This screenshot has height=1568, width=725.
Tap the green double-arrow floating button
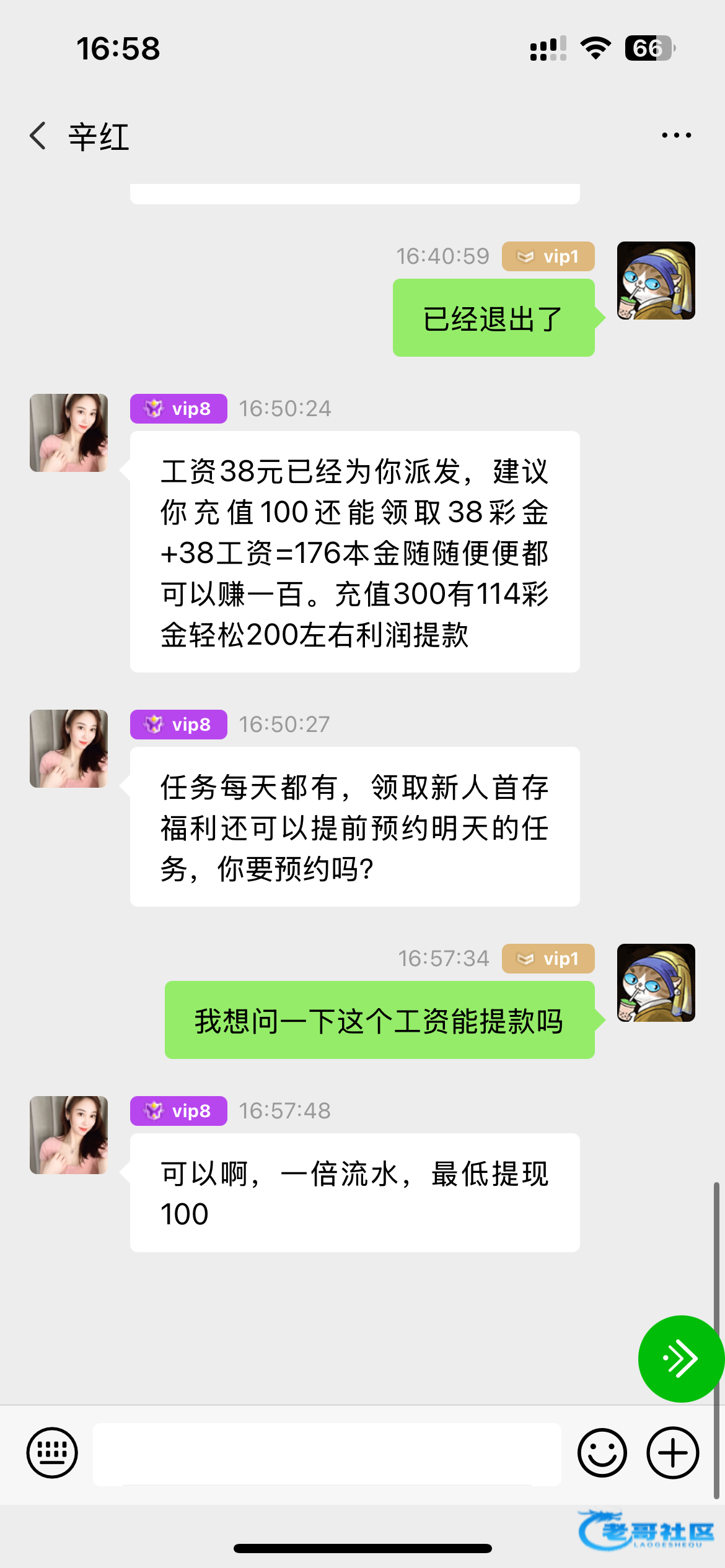pos(680,1359)
